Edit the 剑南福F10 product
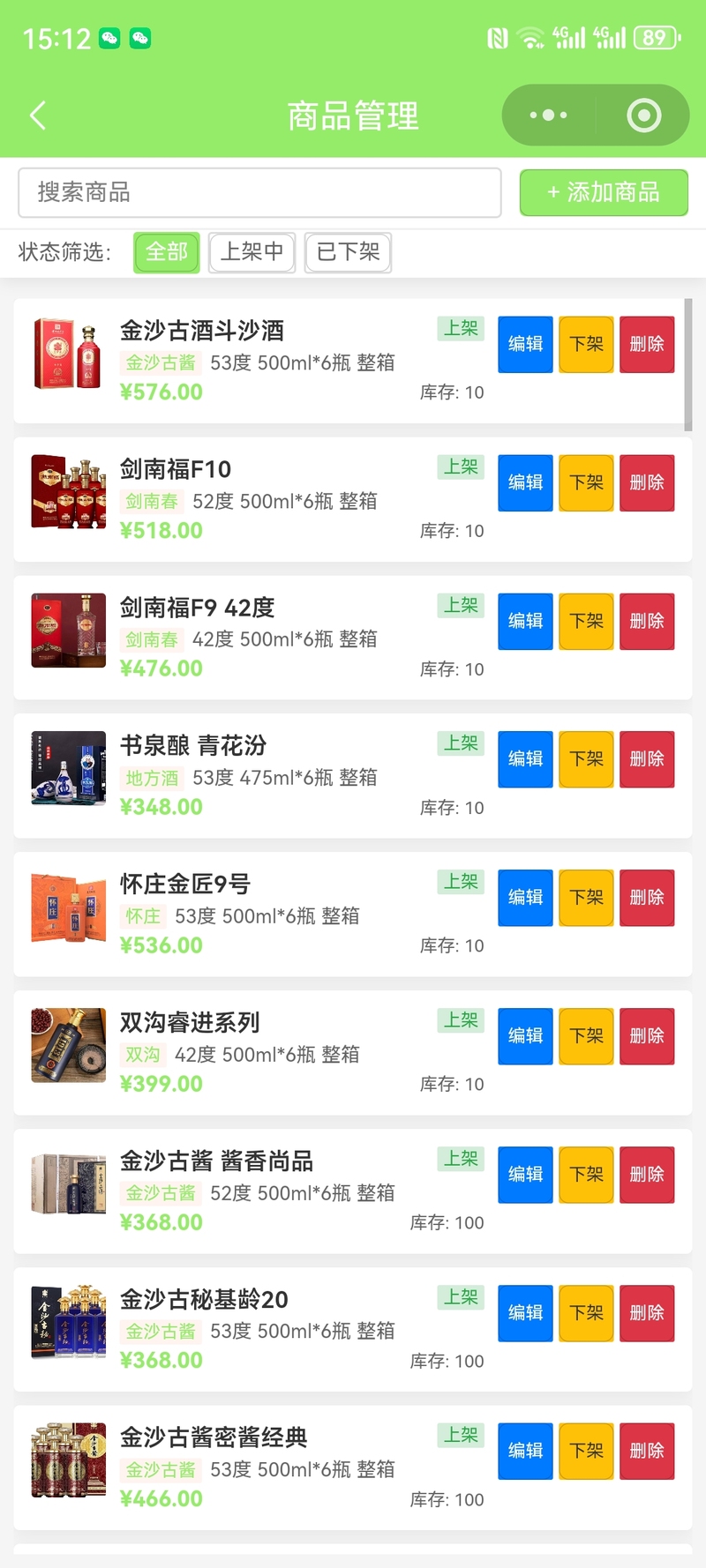706x1568 pixels. pos(525,482)
